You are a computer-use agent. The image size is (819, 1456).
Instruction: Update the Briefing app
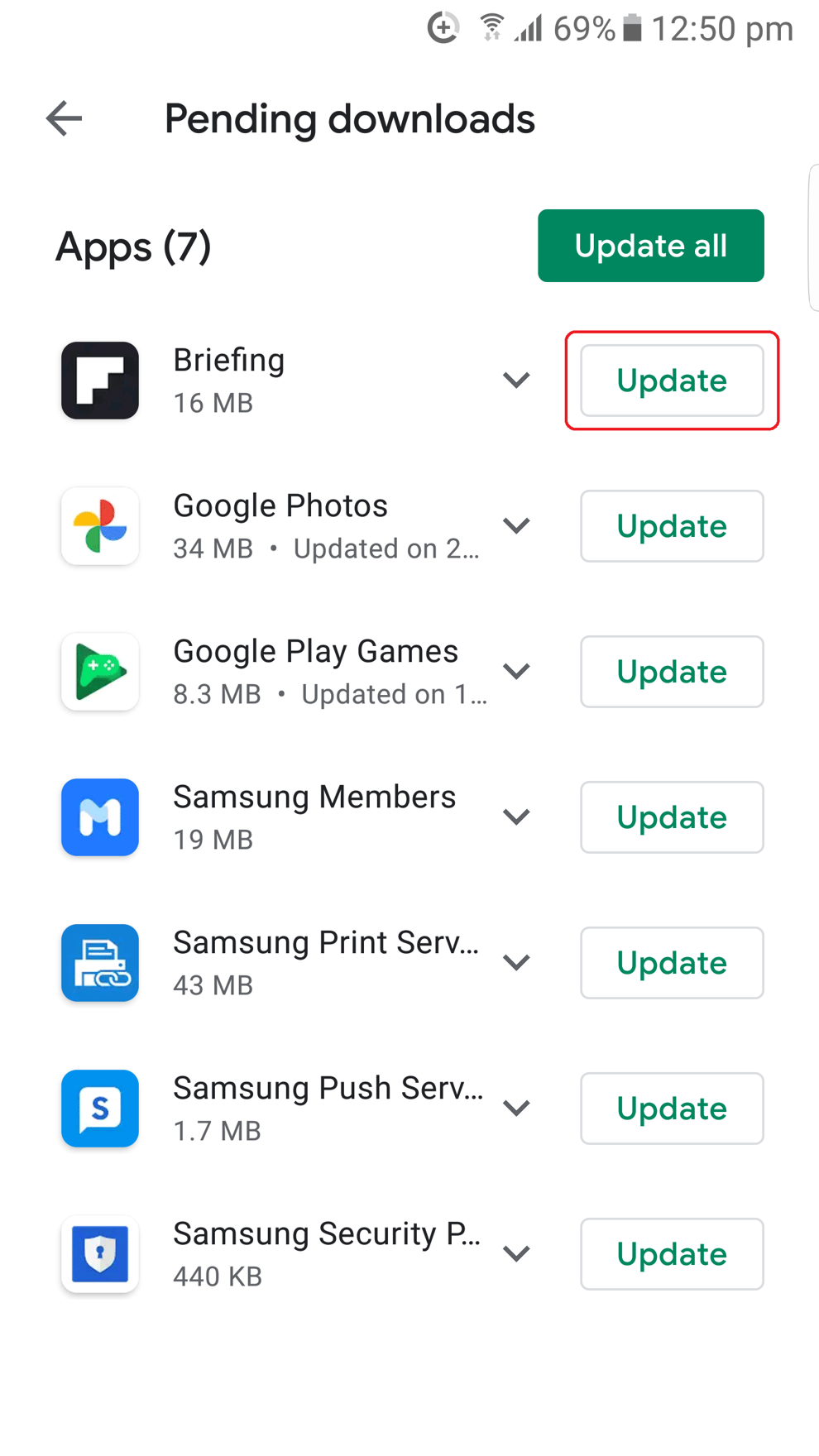[x=671, y=380]
